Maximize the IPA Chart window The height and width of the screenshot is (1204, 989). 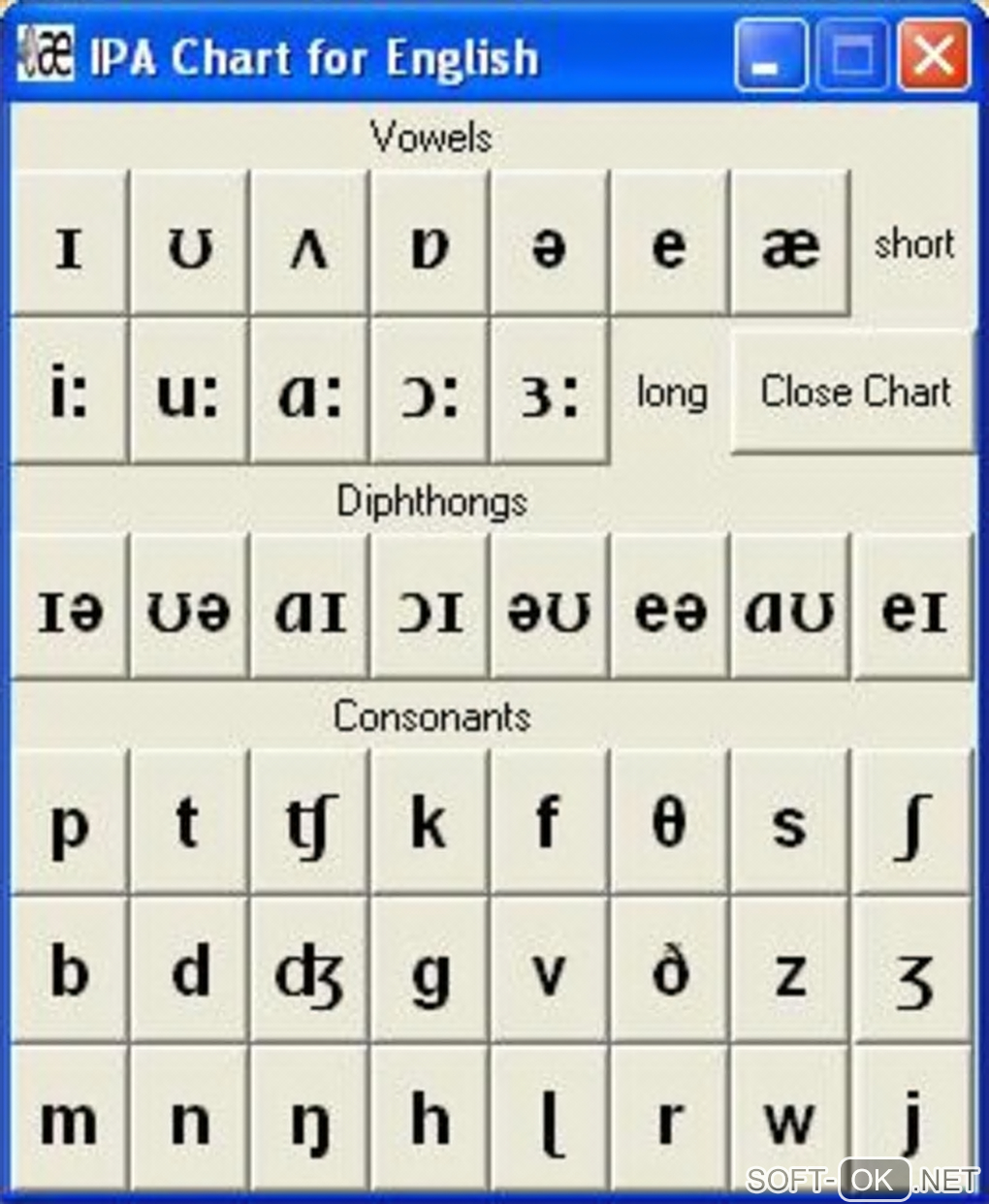852,55
